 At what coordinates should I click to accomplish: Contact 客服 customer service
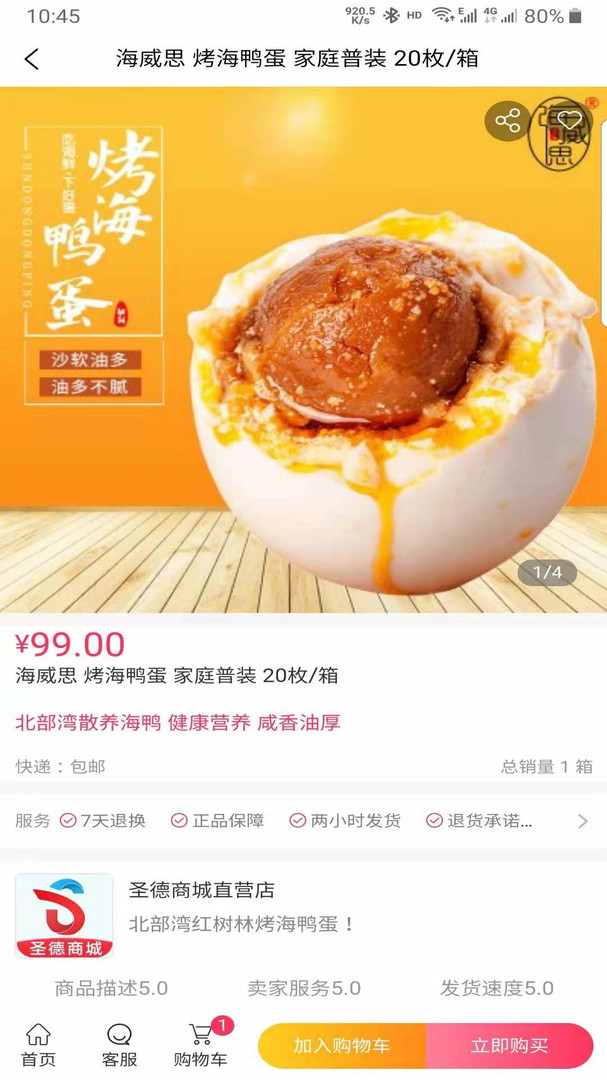(x=119, y=1046)
